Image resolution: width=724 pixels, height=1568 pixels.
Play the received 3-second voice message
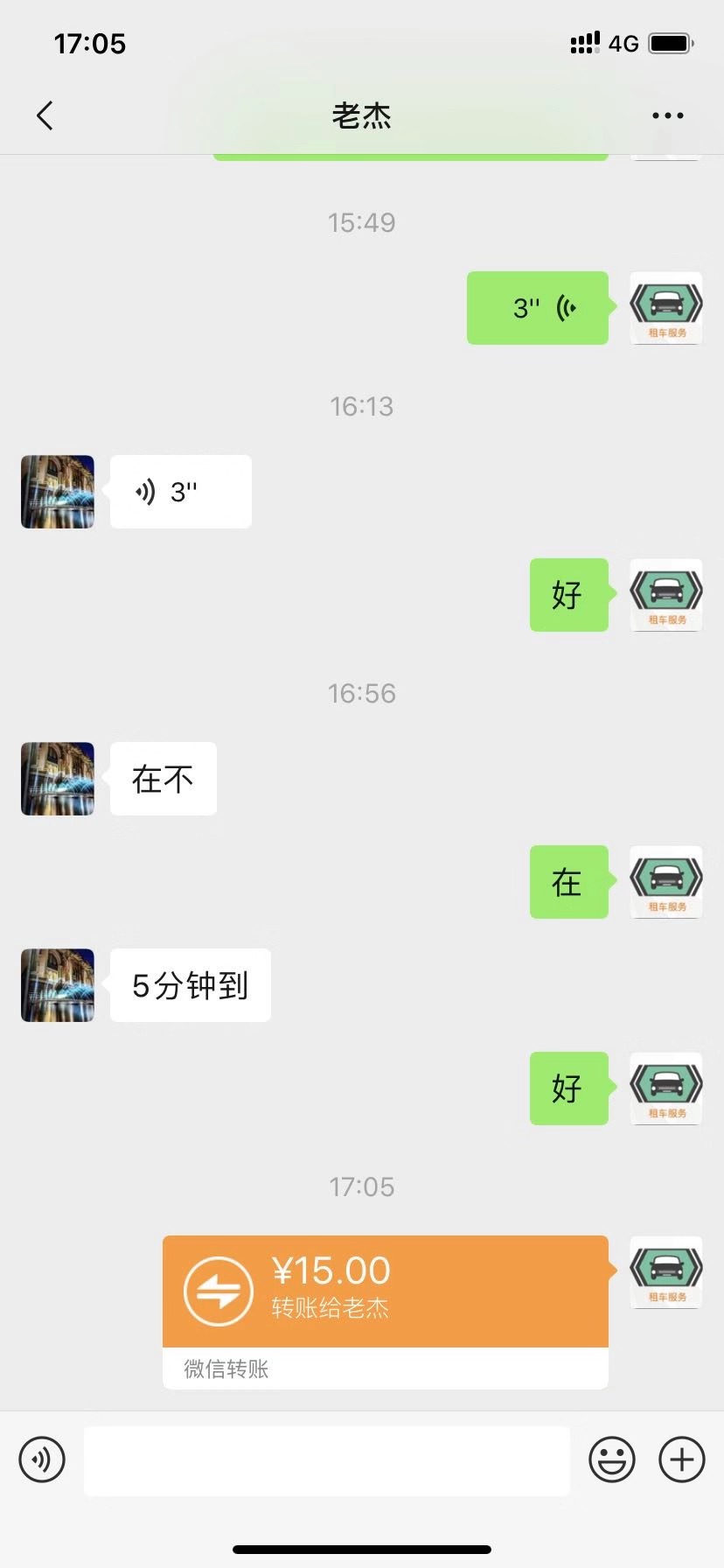[180, 492]
